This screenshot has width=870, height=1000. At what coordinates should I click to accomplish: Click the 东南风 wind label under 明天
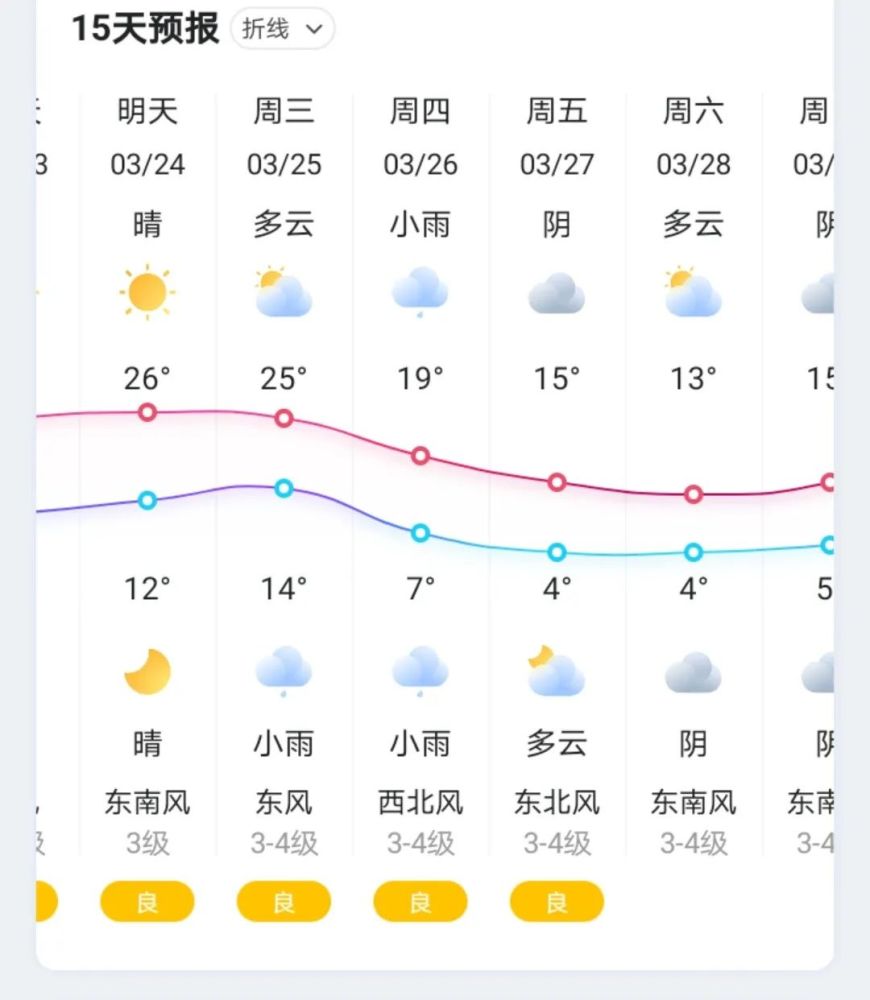pyautogui.click(x=146, y=802)
